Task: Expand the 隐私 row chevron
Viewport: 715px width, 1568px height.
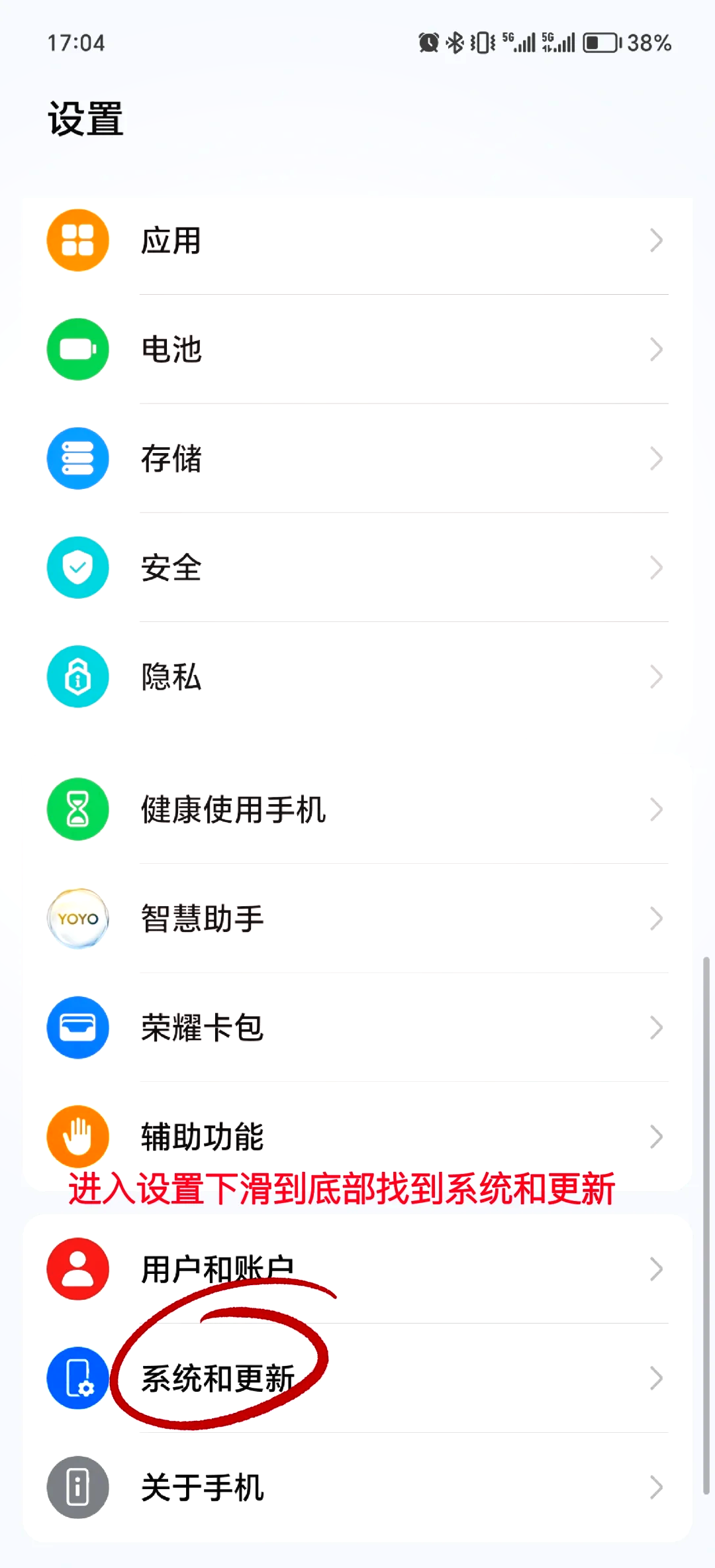Action: 656,677
